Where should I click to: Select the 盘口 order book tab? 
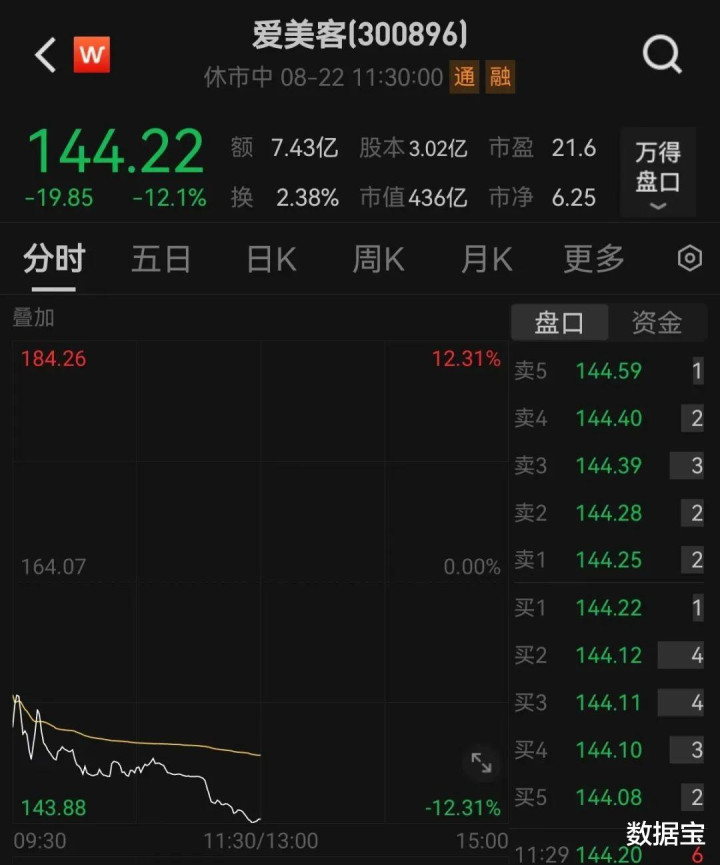pyautogui.click(x=559, y=323)
